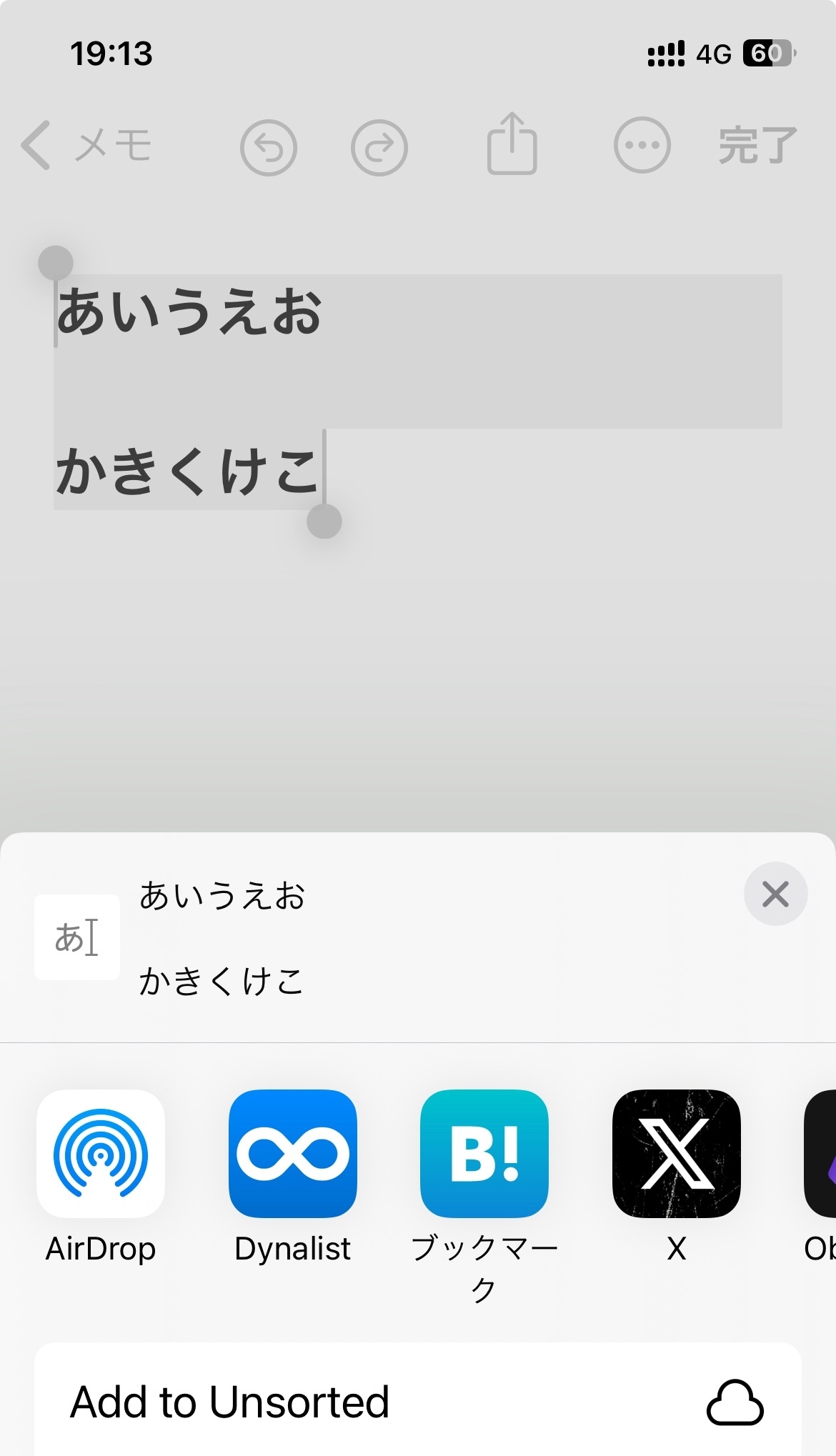Share to the ブックマーク app

tap(484, 1153)
